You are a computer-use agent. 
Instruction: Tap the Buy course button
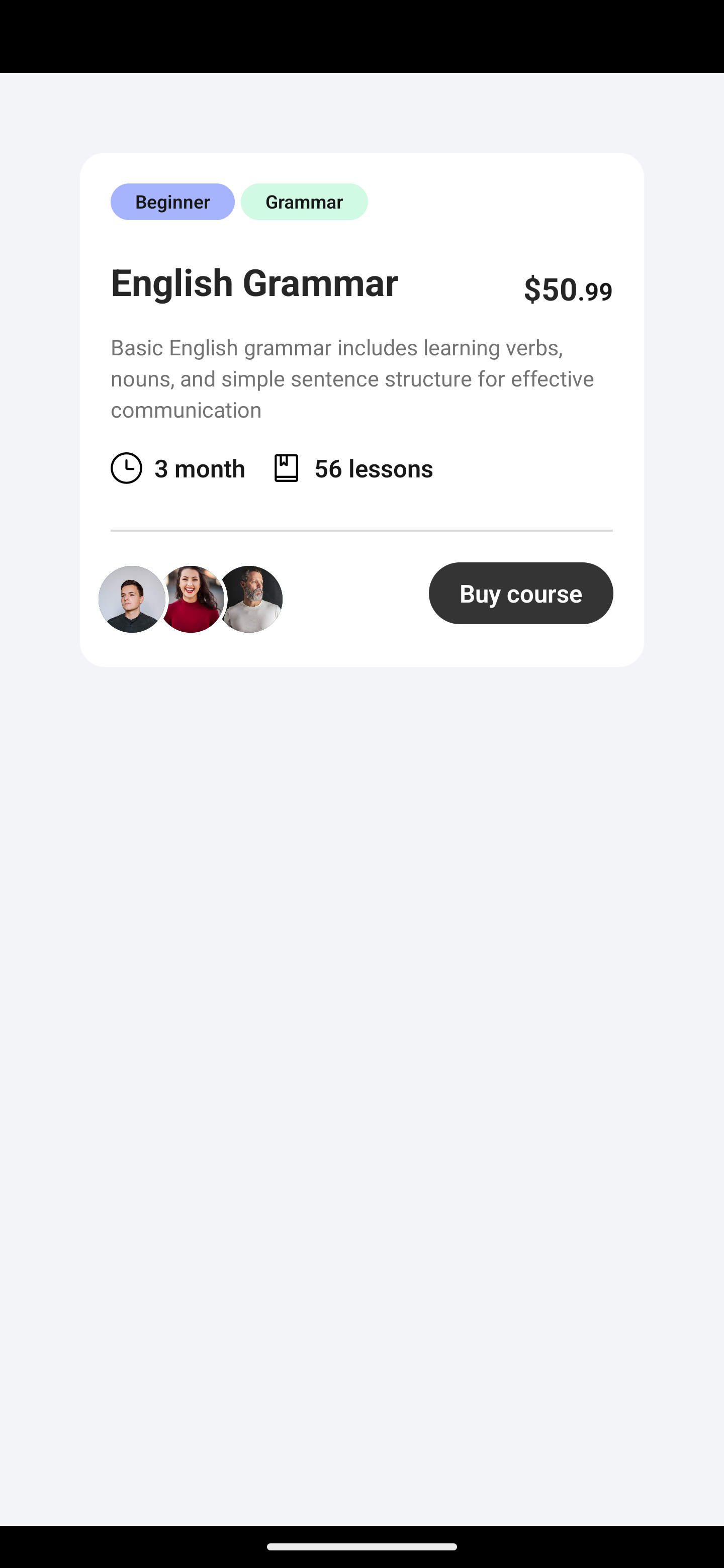520,594
